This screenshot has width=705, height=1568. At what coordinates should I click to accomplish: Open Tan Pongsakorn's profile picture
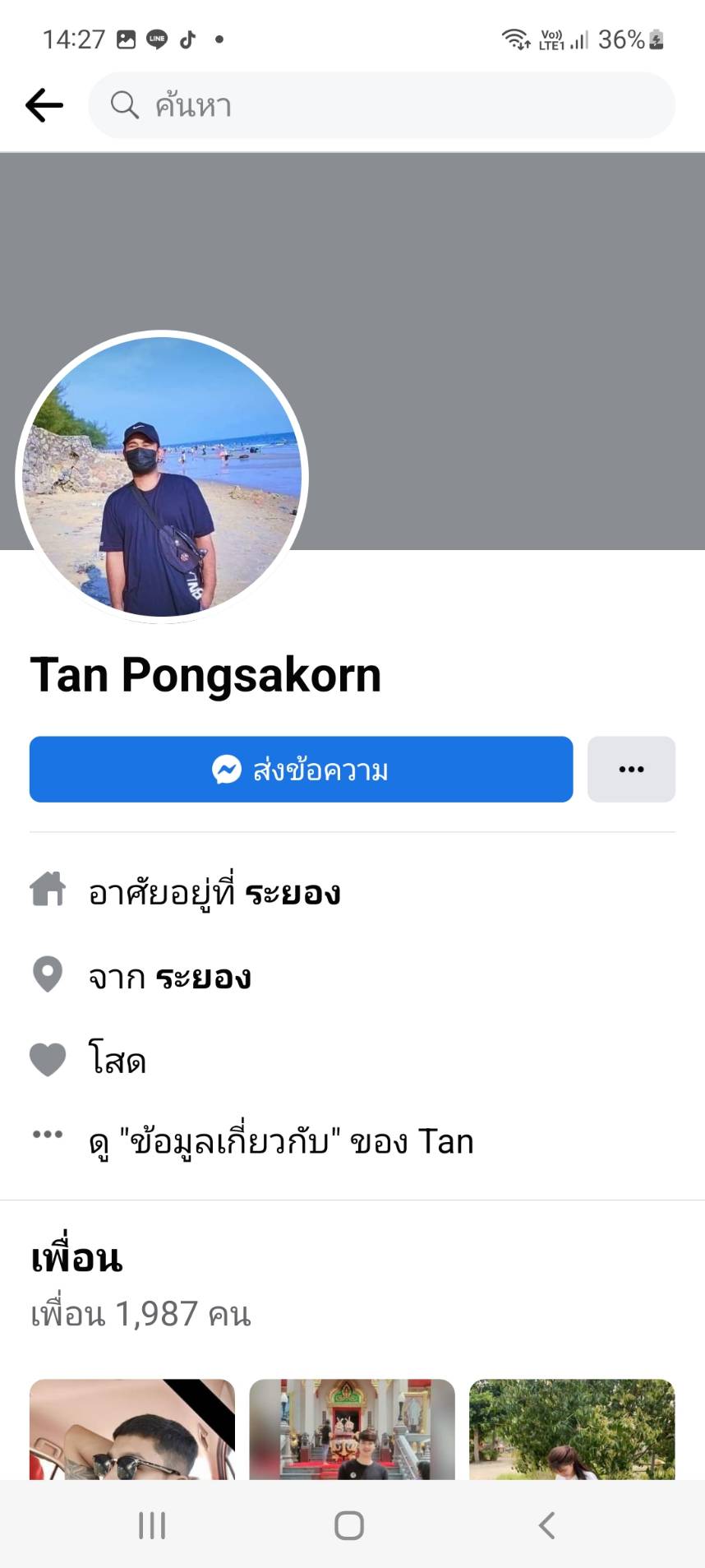(162, 477)
